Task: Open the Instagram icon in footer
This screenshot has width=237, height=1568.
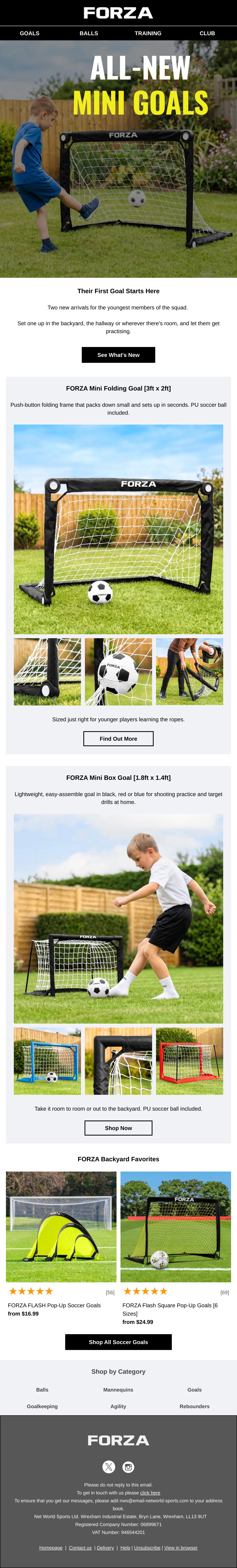Action: pos(128,1467)
